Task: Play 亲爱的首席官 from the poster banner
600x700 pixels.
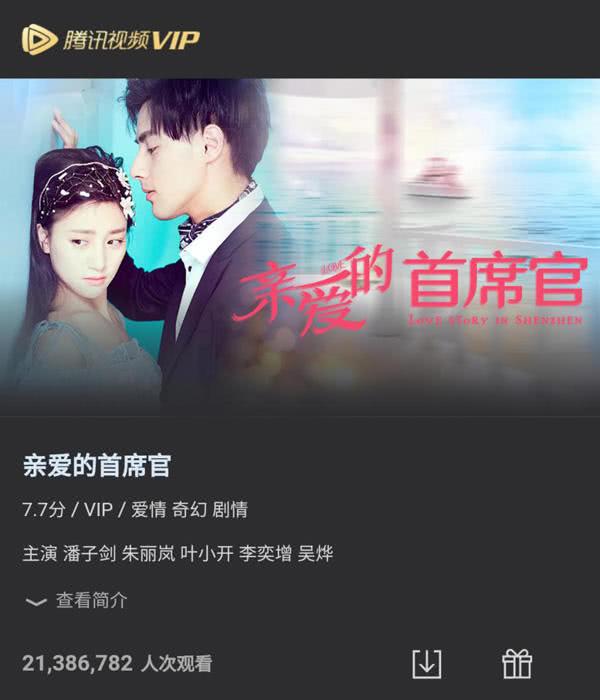Action: click(x=300, y=245)
